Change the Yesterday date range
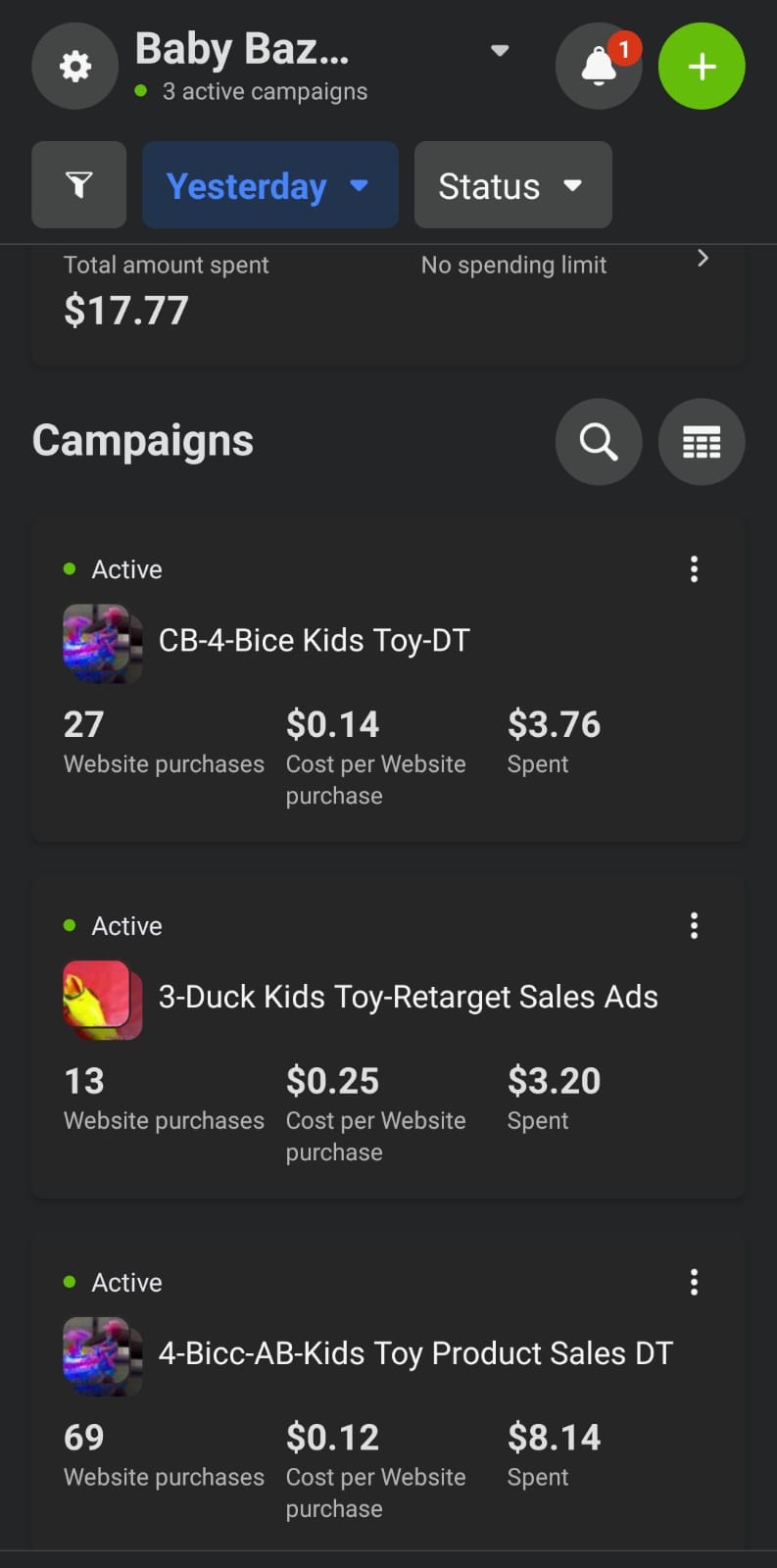Viewport: 777px width, 1568px height. pyautogui.click(x=270, y=185)
